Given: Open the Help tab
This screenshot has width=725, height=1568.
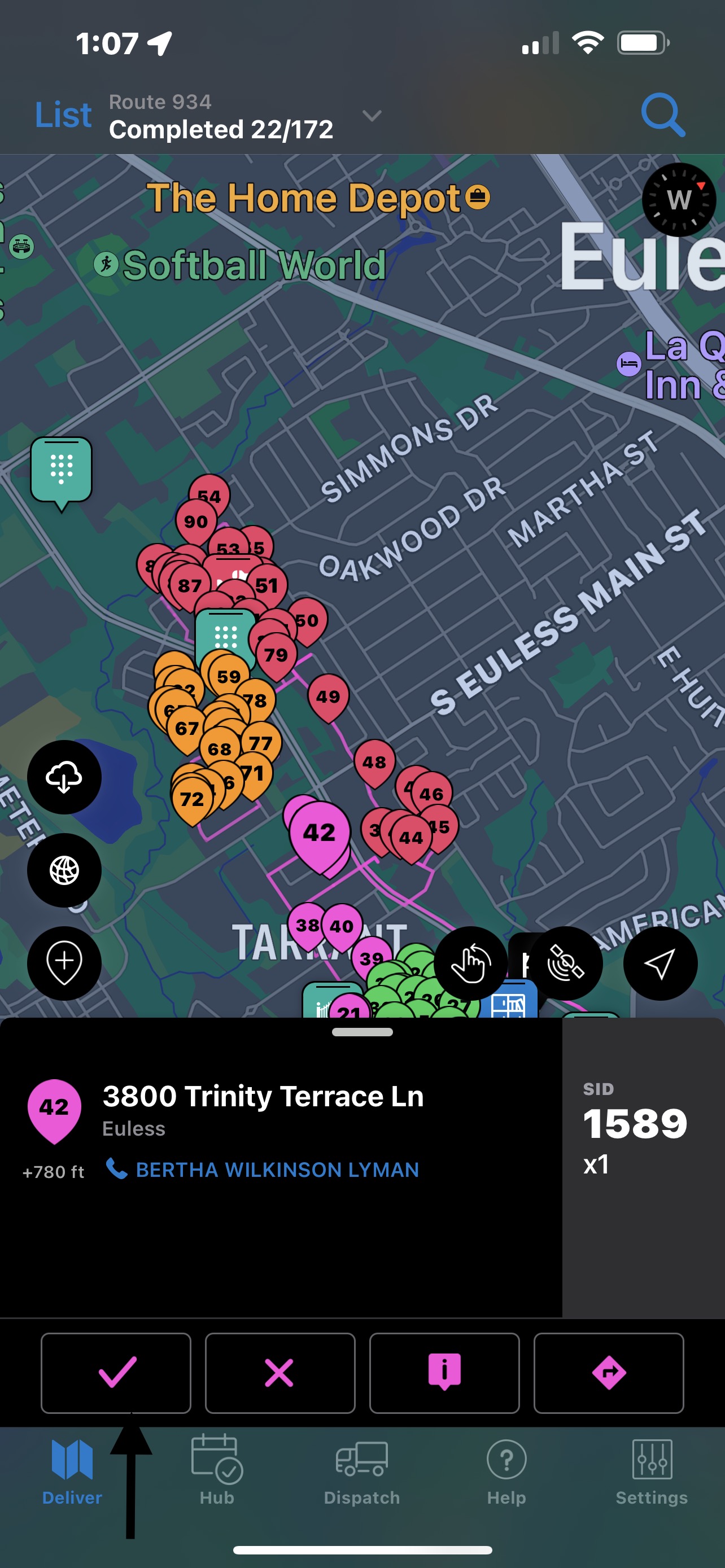Looking at the screenshot, I should (506, 1469).
